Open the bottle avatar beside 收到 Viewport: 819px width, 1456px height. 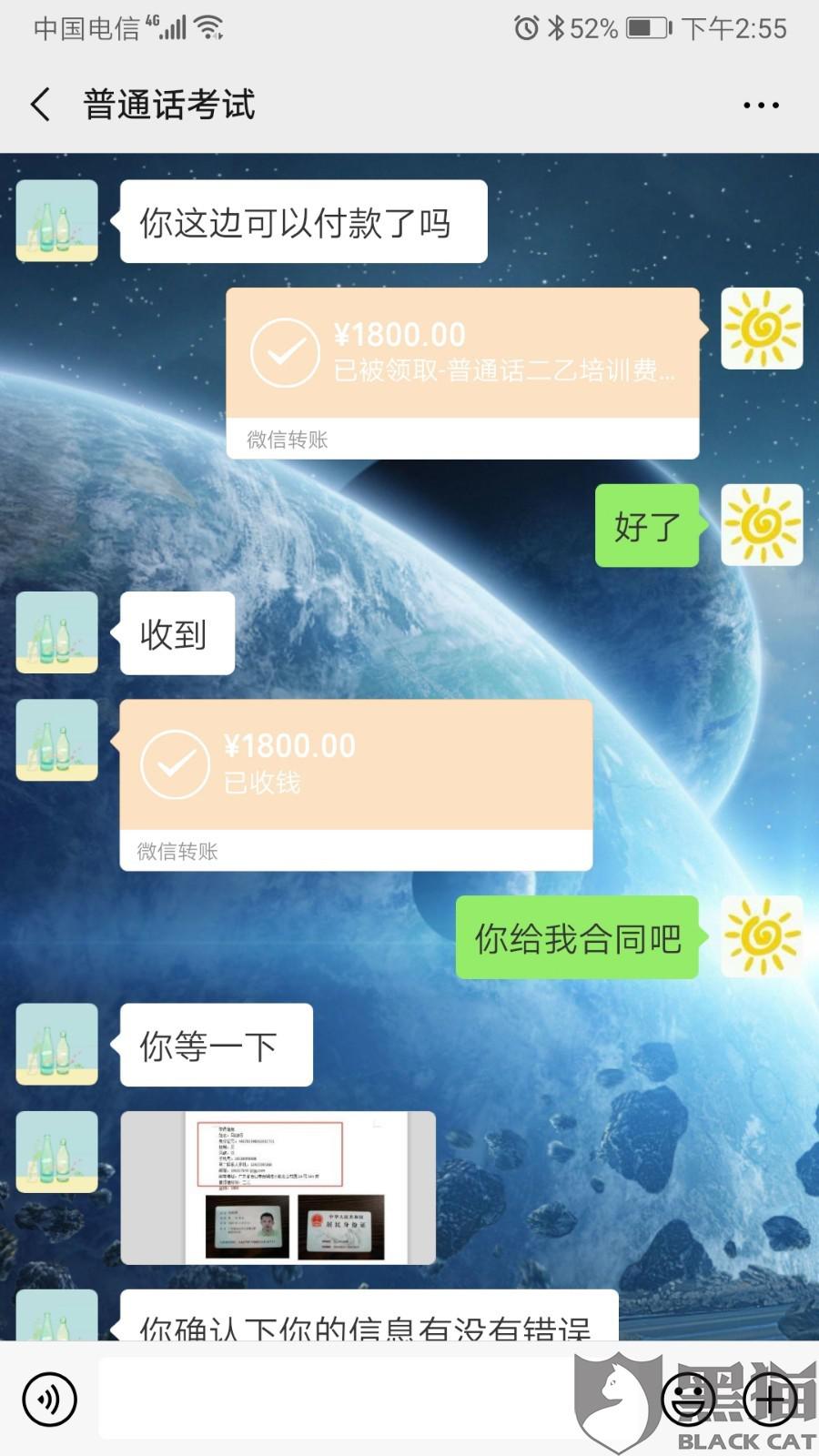pyautogui.click(x=56, y=632)
